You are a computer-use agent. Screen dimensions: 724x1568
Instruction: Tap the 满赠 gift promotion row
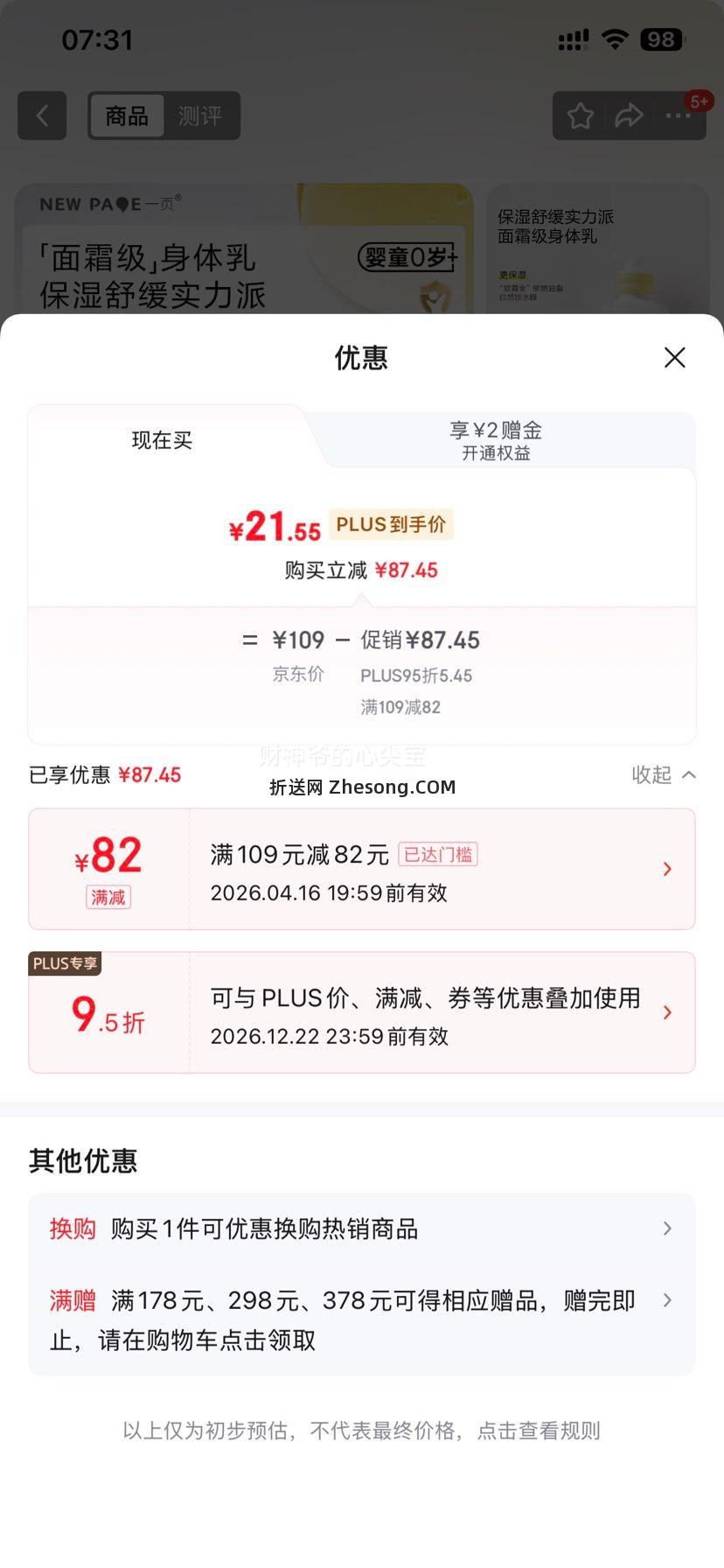[362, 1319]
